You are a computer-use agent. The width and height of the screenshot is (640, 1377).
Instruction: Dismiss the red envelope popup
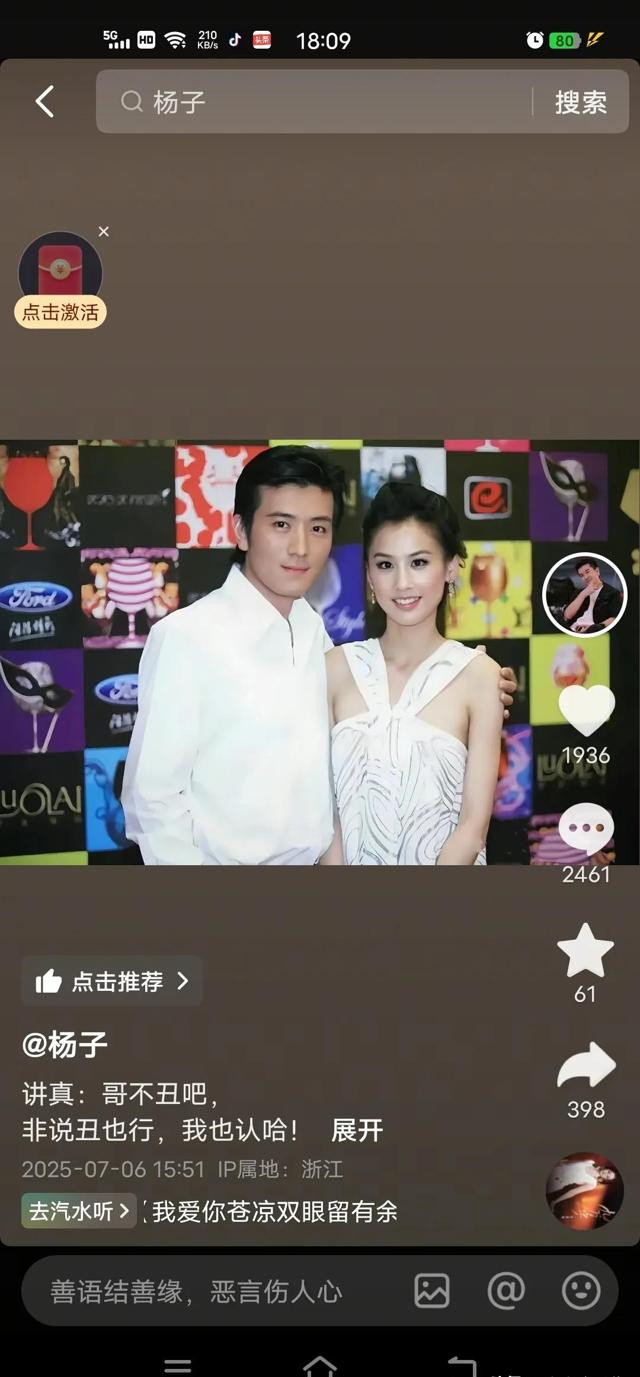(104, 232)
